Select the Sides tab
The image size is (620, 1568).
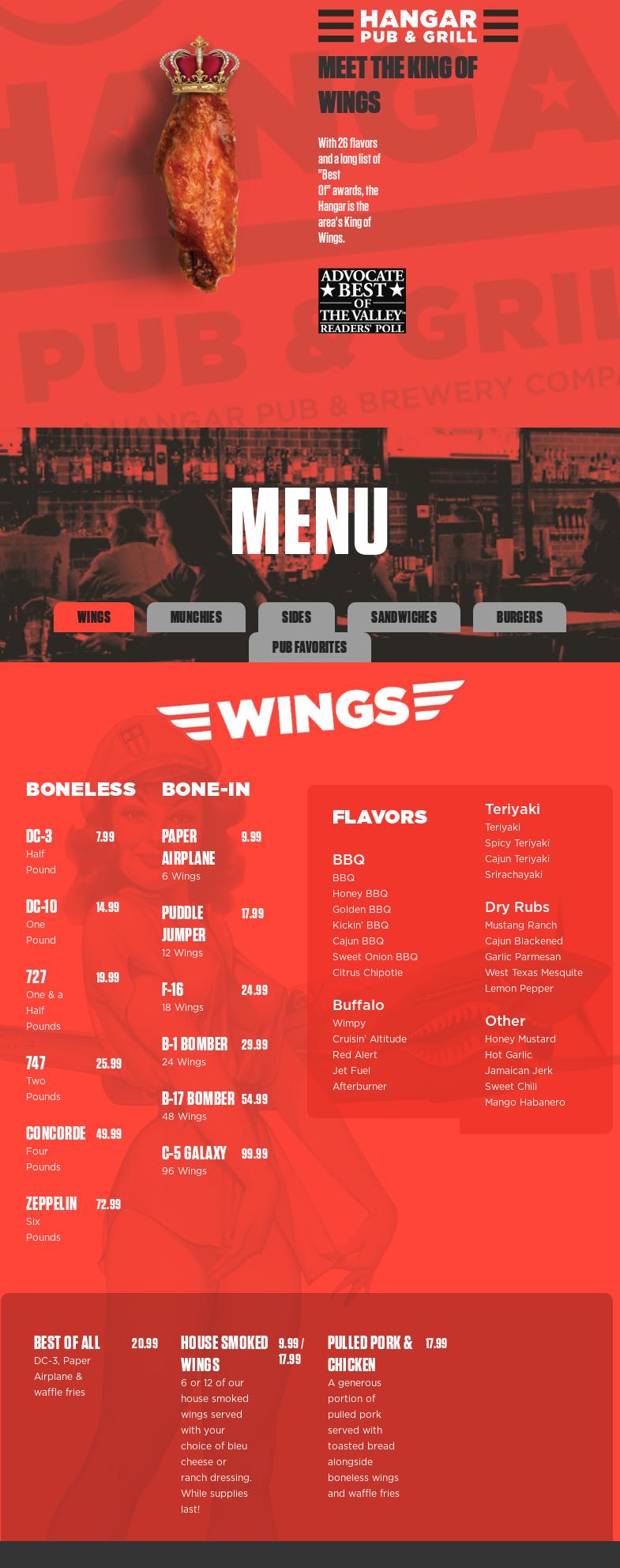click(x=296, y=617)
